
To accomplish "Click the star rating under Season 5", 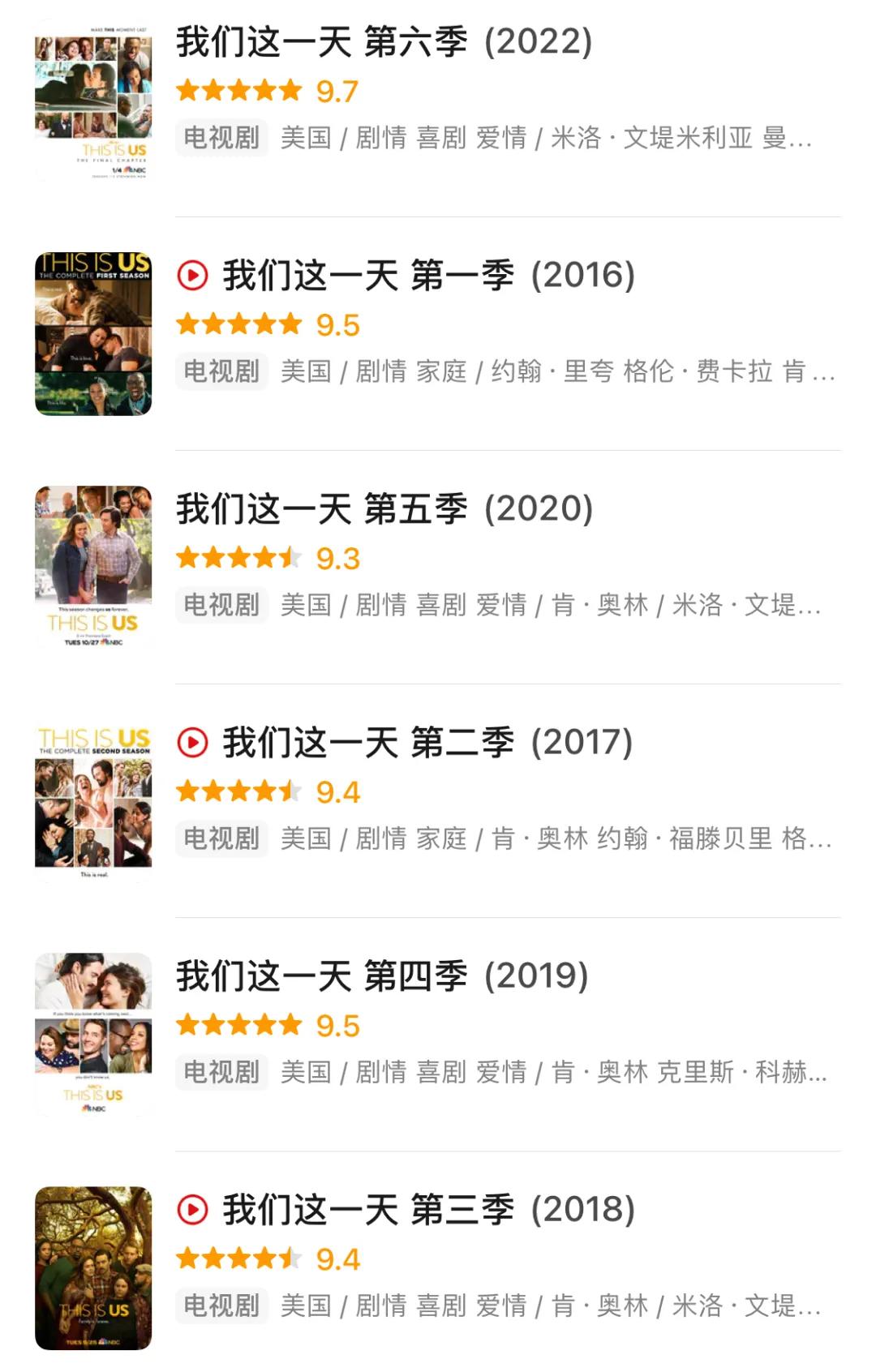I will (x=238, y=558).
